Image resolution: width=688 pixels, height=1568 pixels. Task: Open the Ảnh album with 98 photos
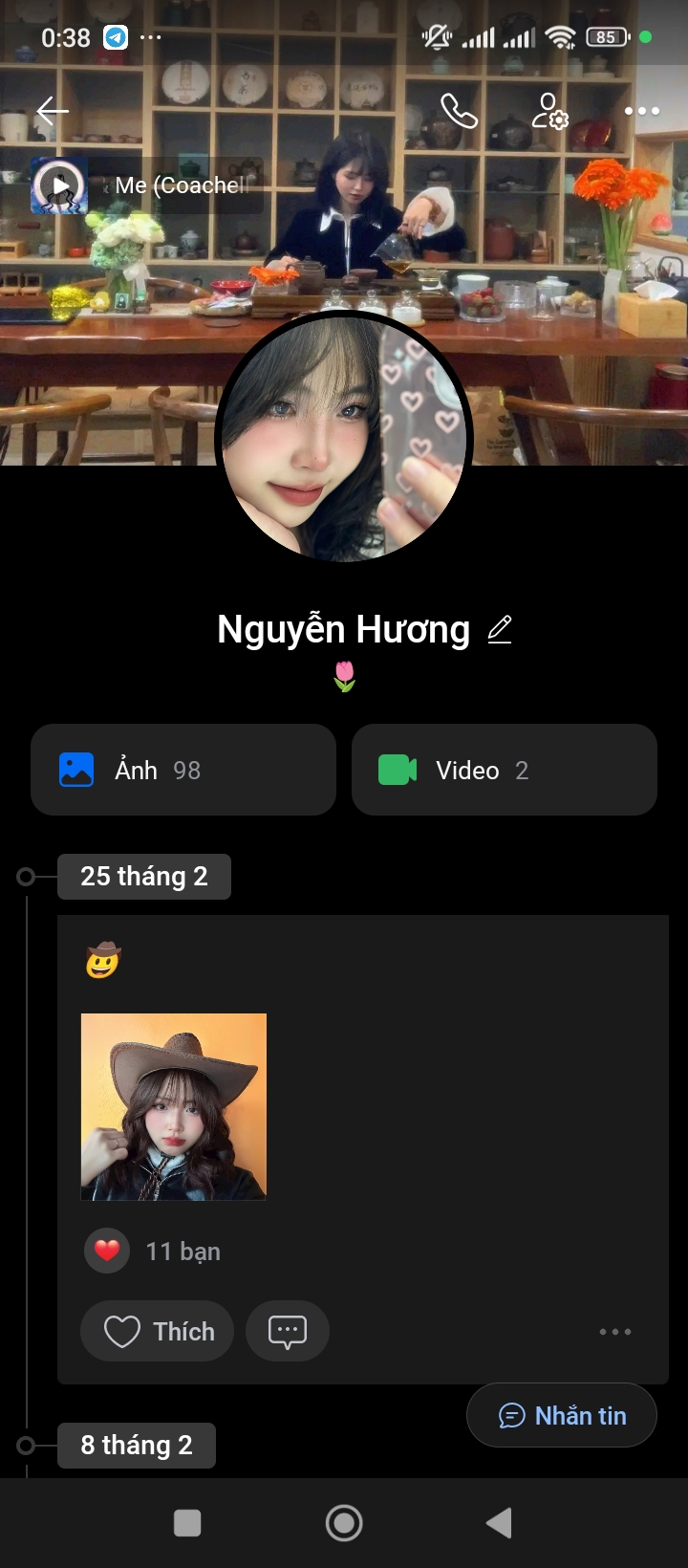[183, 770]
